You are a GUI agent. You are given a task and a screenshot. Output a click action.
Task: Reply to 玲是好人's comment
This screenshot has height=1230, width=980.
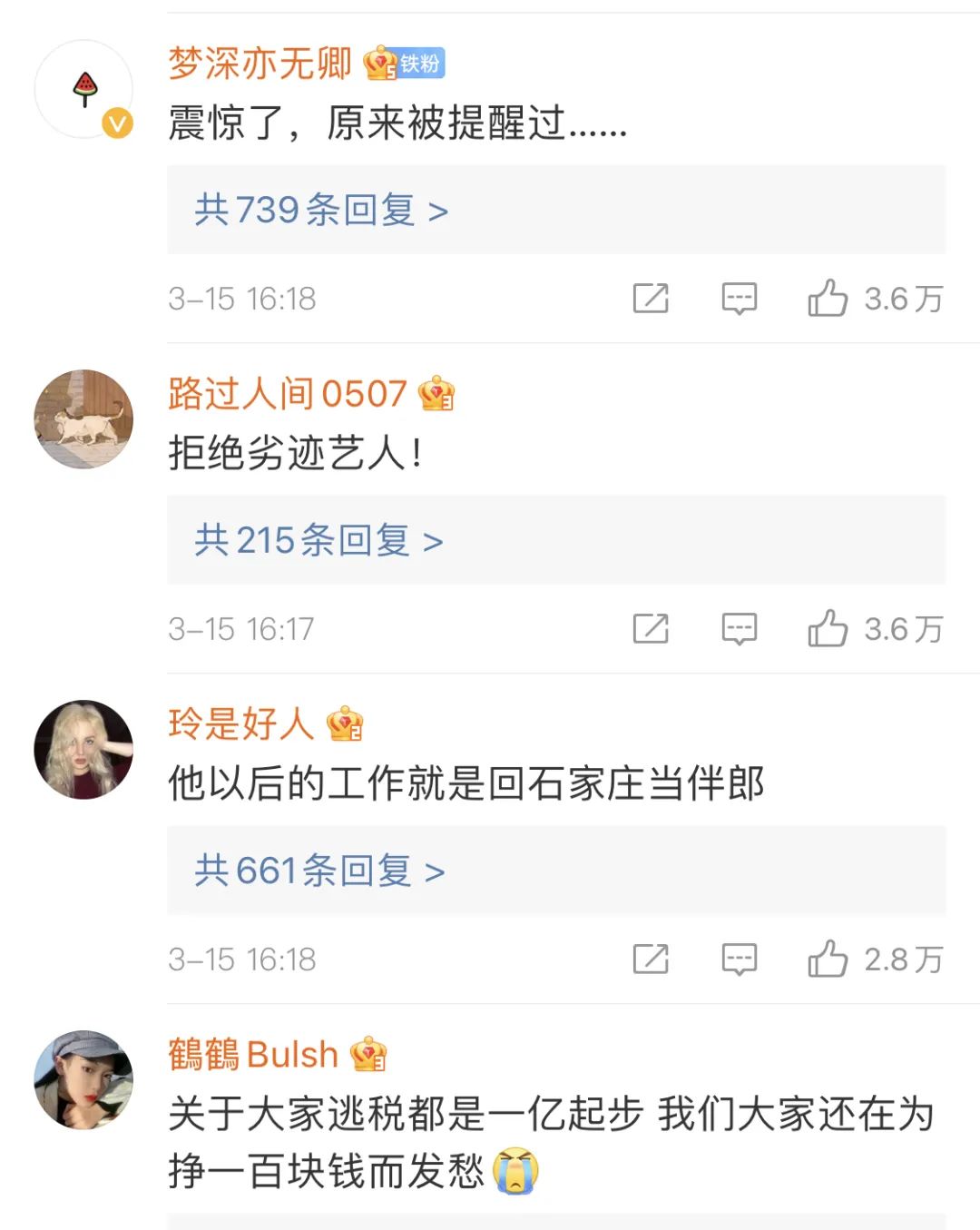739,959
